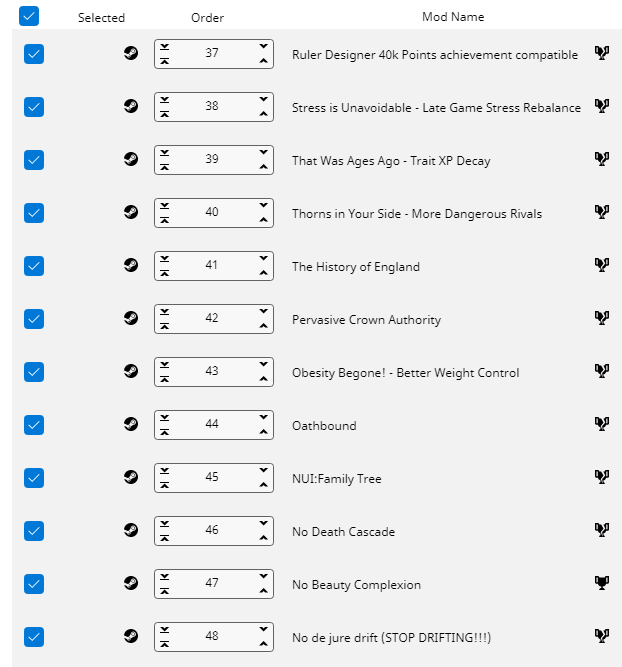Deselect The History of England mod

[34, 266]
